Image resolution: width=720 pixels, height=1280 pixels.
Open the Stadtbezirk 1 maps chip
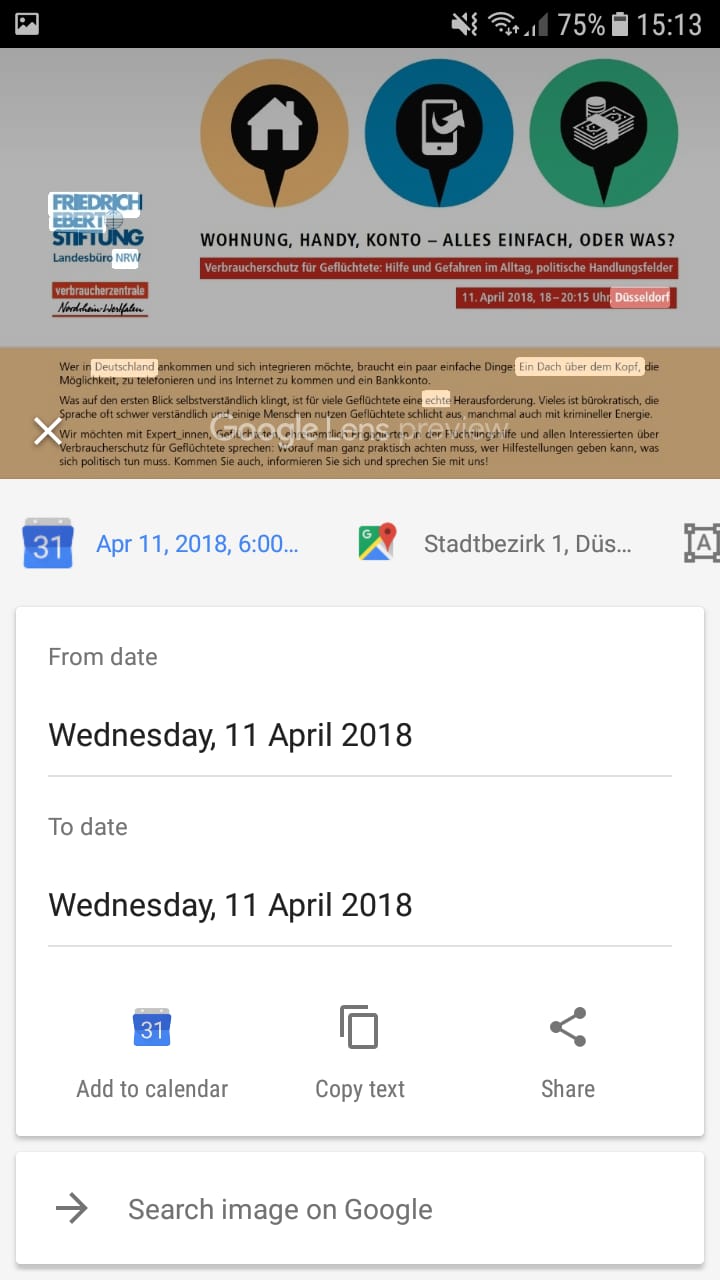[x=495, y=544]
